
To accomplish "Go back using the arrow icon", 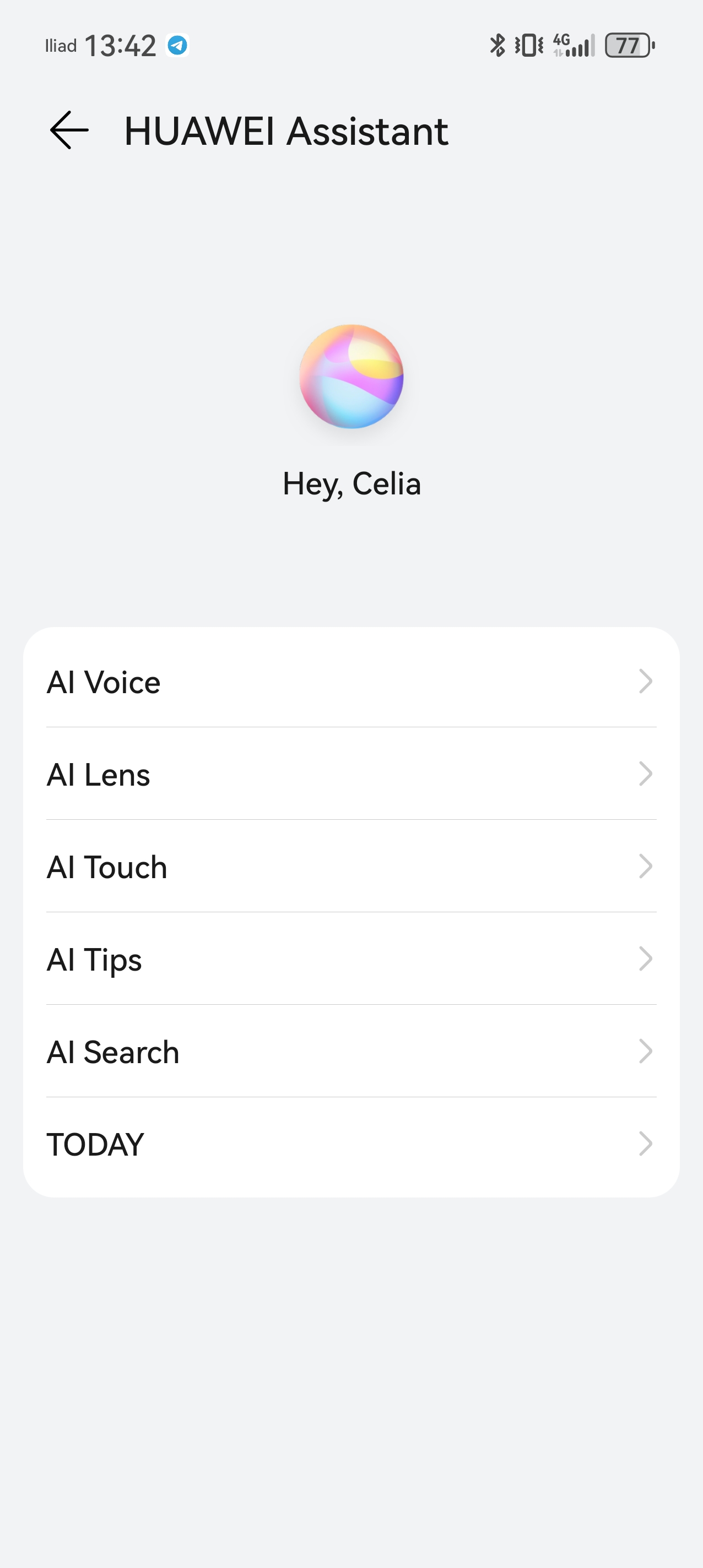I will [69, 130].
